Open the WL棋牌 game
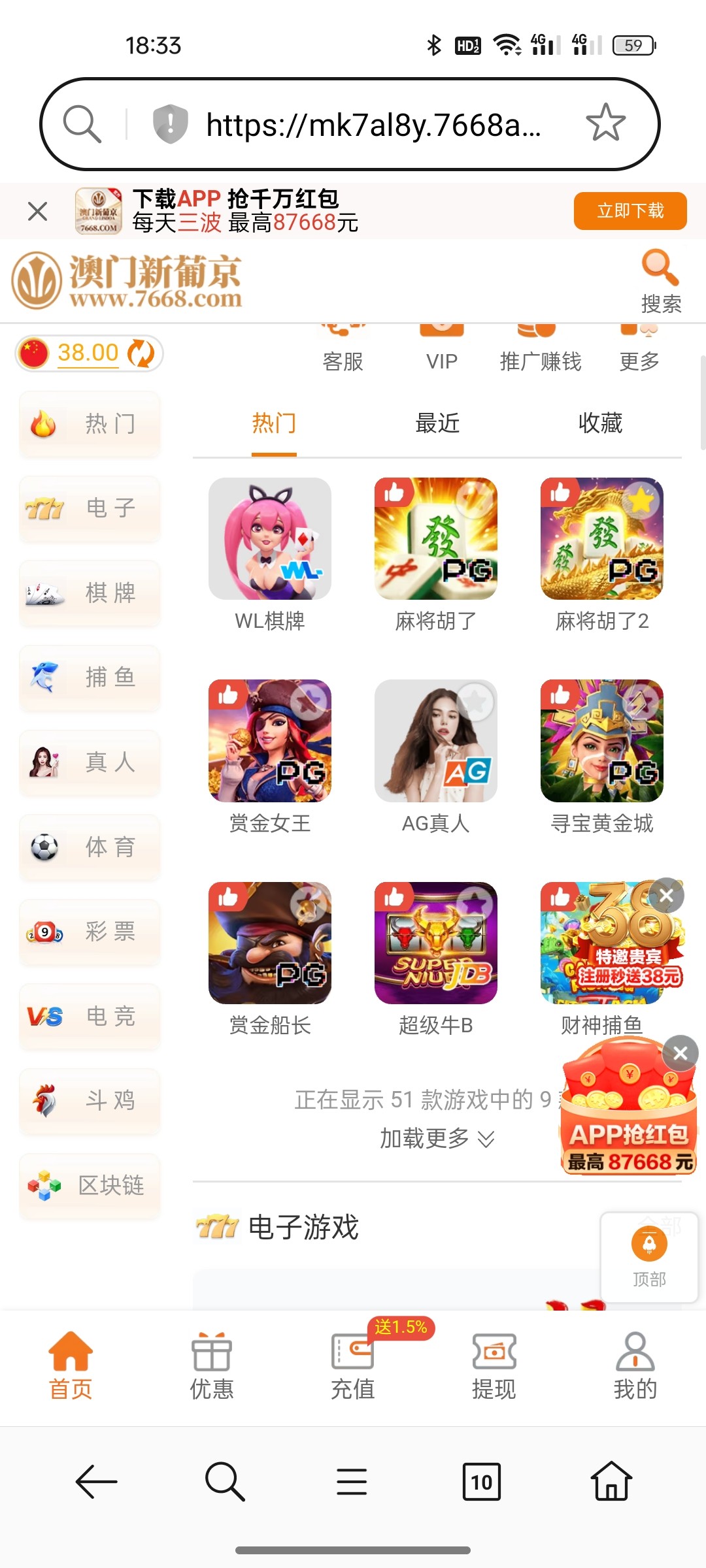The height and width of the screenshot is (1568, 706). [269, 539]
